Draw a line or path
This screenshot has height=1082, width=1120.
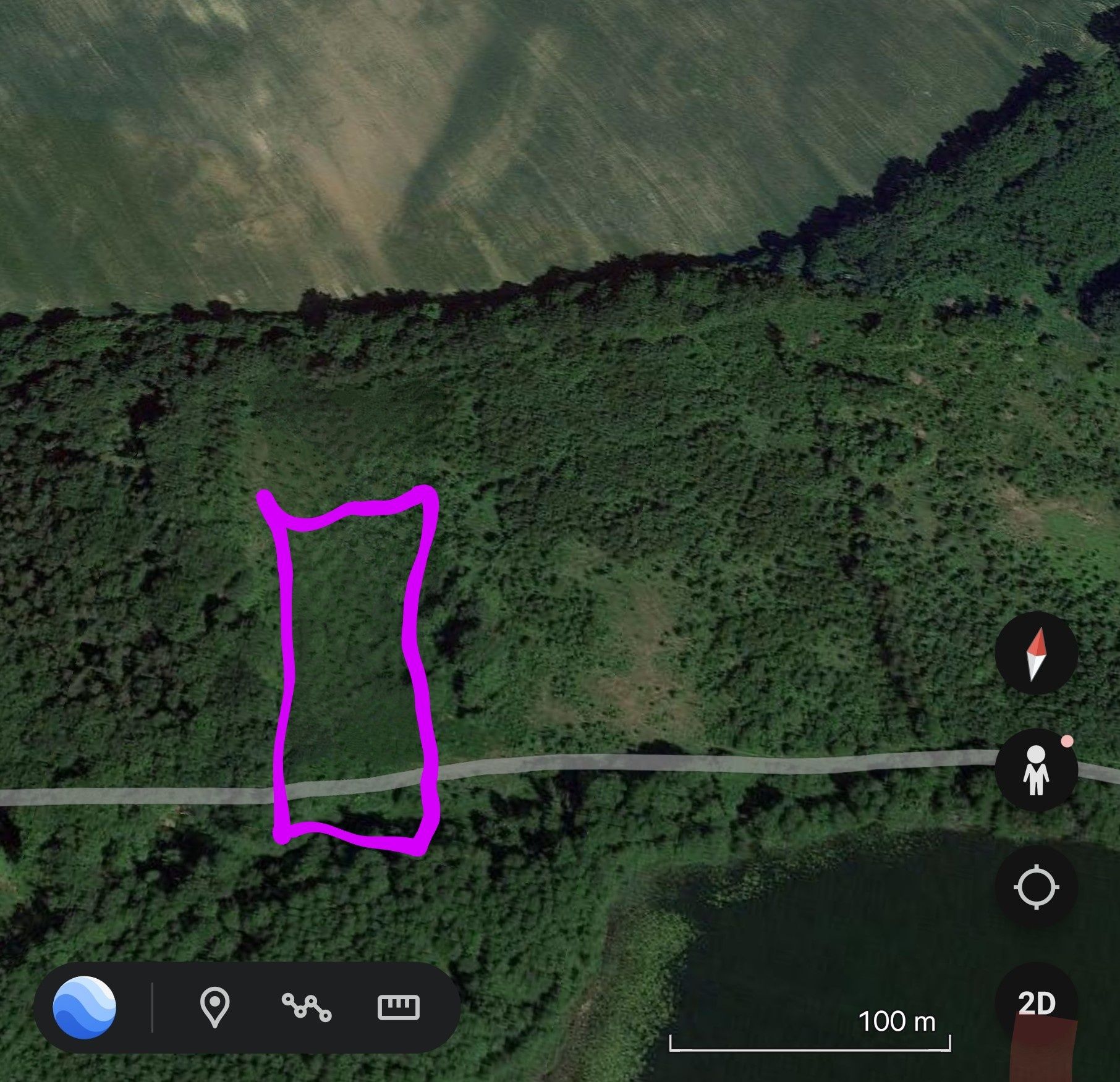point(306,1007)
